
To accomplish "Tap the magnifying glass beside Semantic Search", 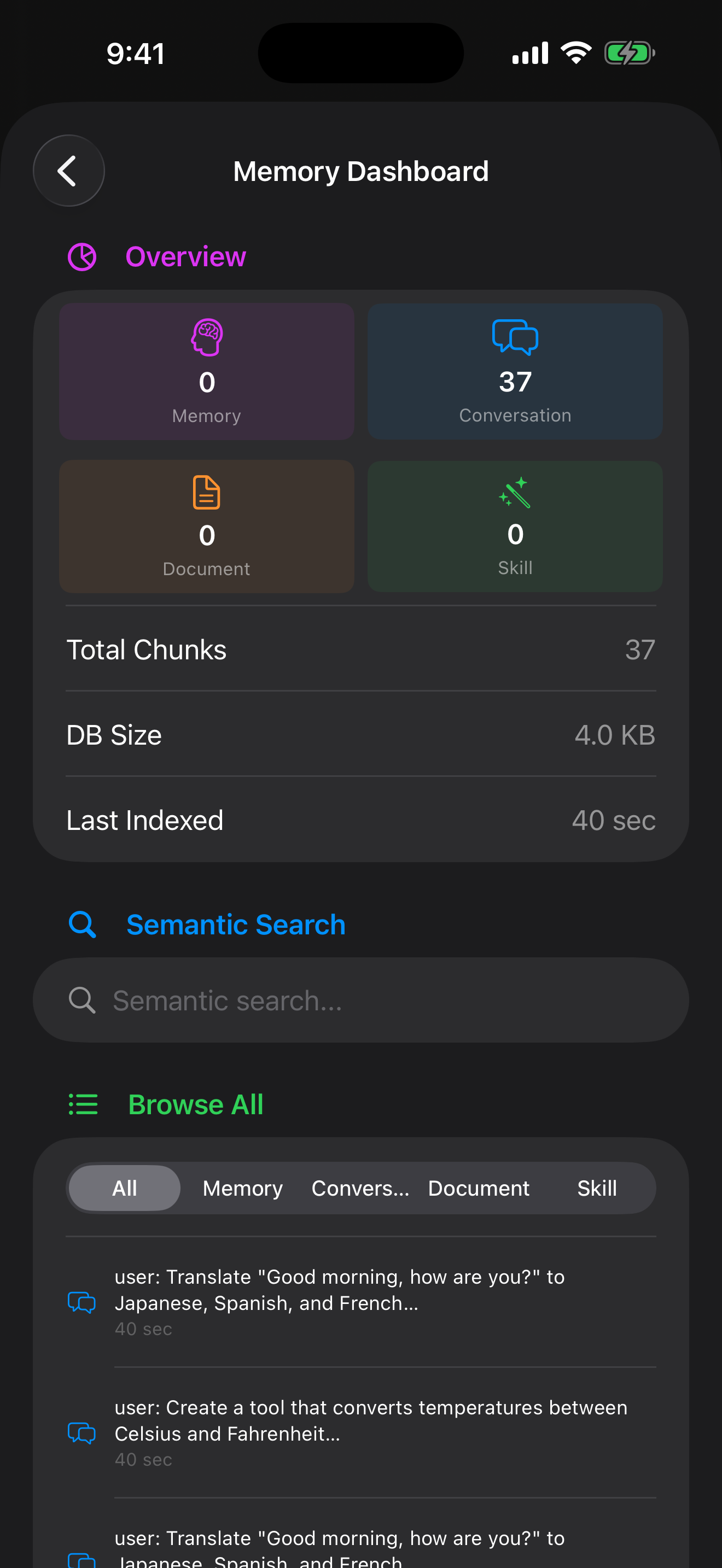I will pyautogui.click(x=82, y=924).
